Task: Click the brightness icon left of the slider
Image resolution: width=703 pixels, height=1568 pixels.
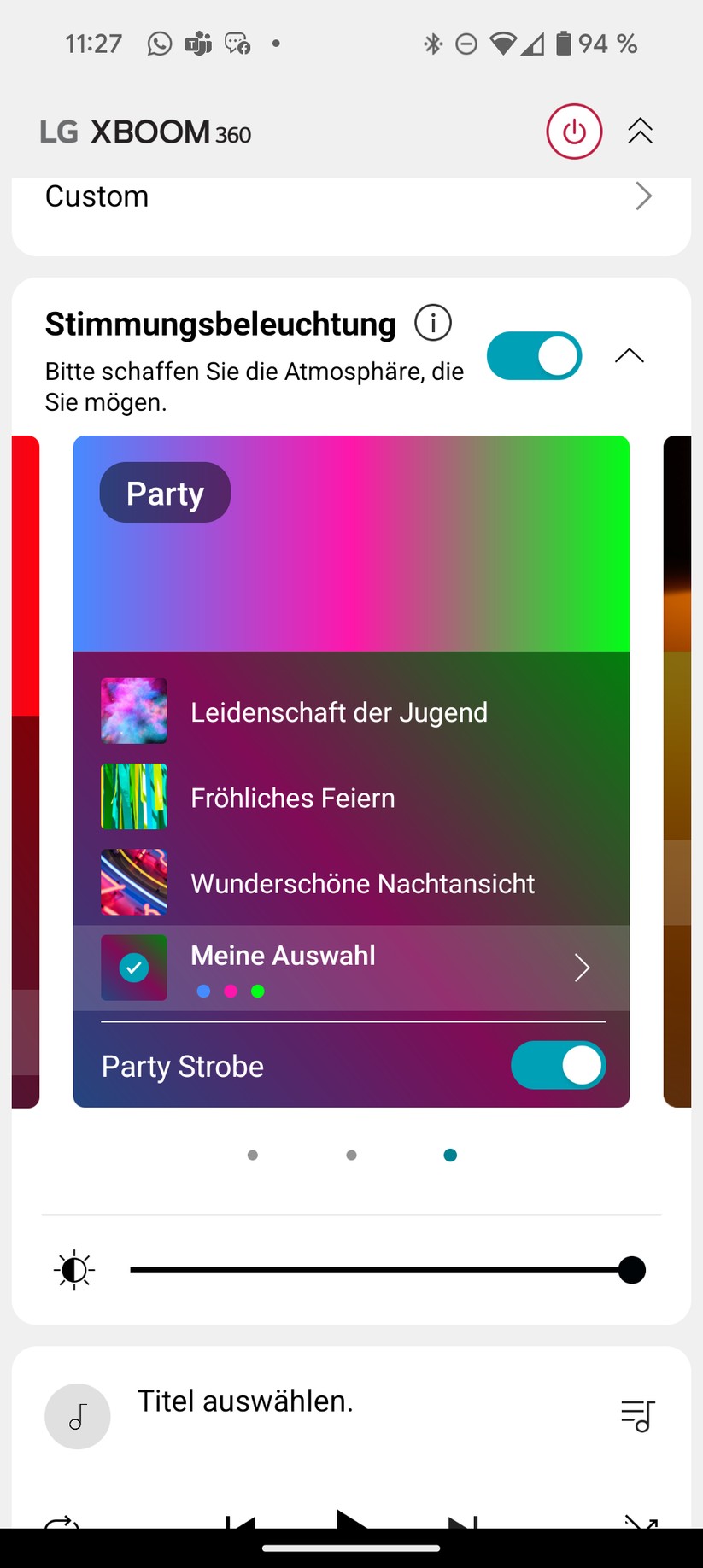Action: pos(73,1270)
